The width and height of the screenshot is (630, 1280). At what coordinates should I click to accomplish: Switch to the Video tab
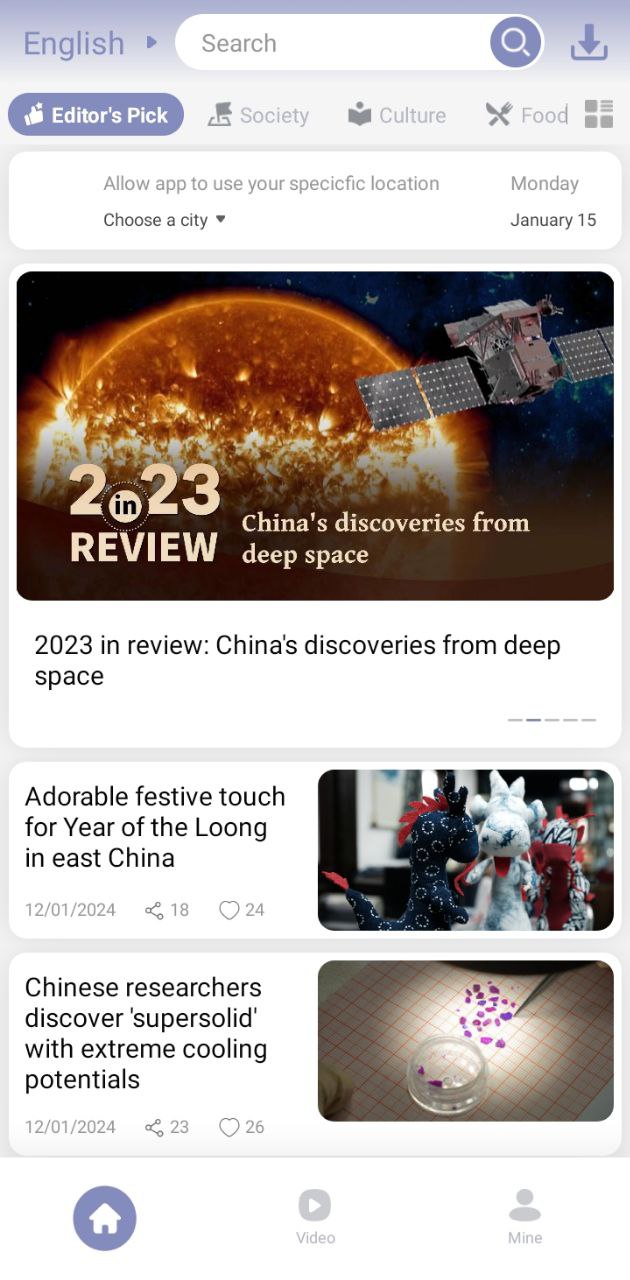[315, 1216]
